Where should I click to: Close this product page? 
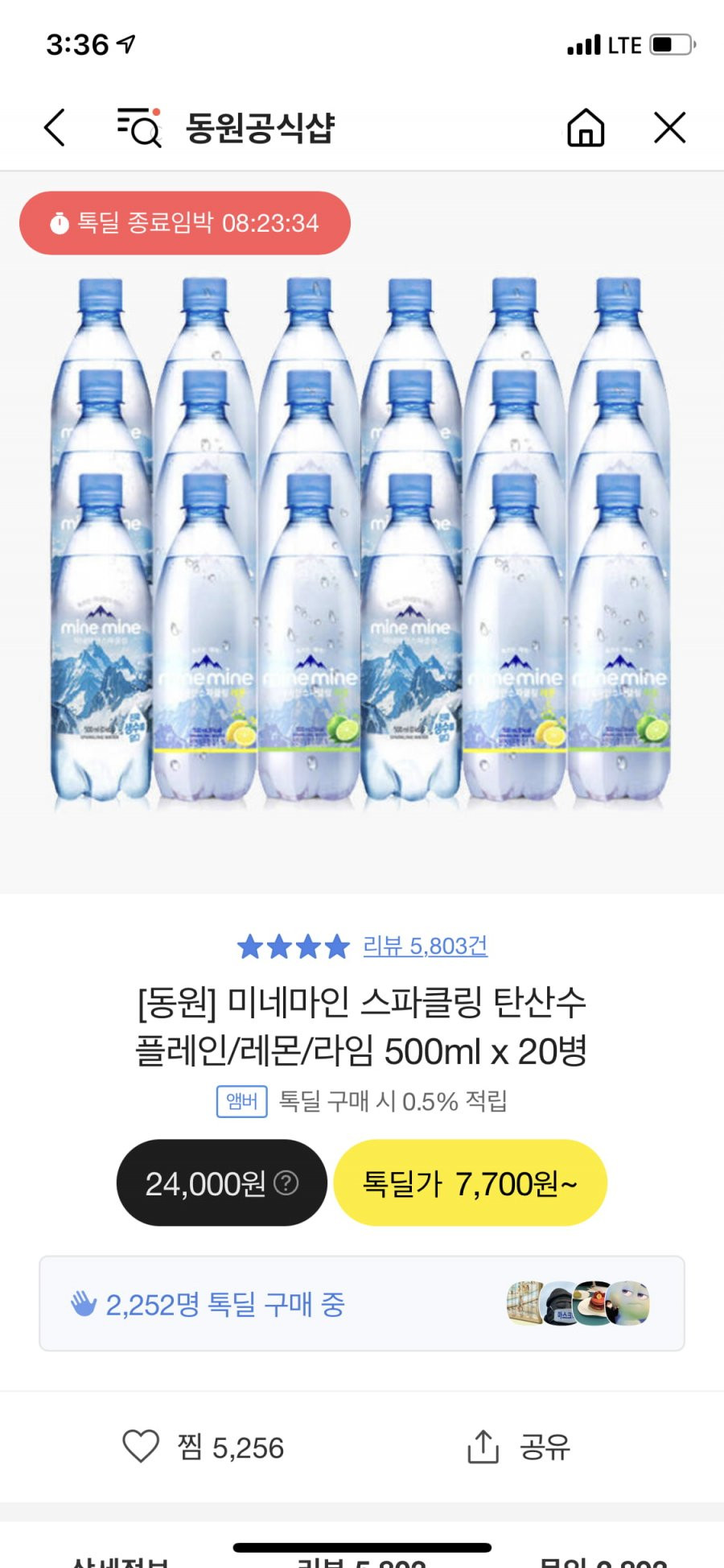coord(669,128)
